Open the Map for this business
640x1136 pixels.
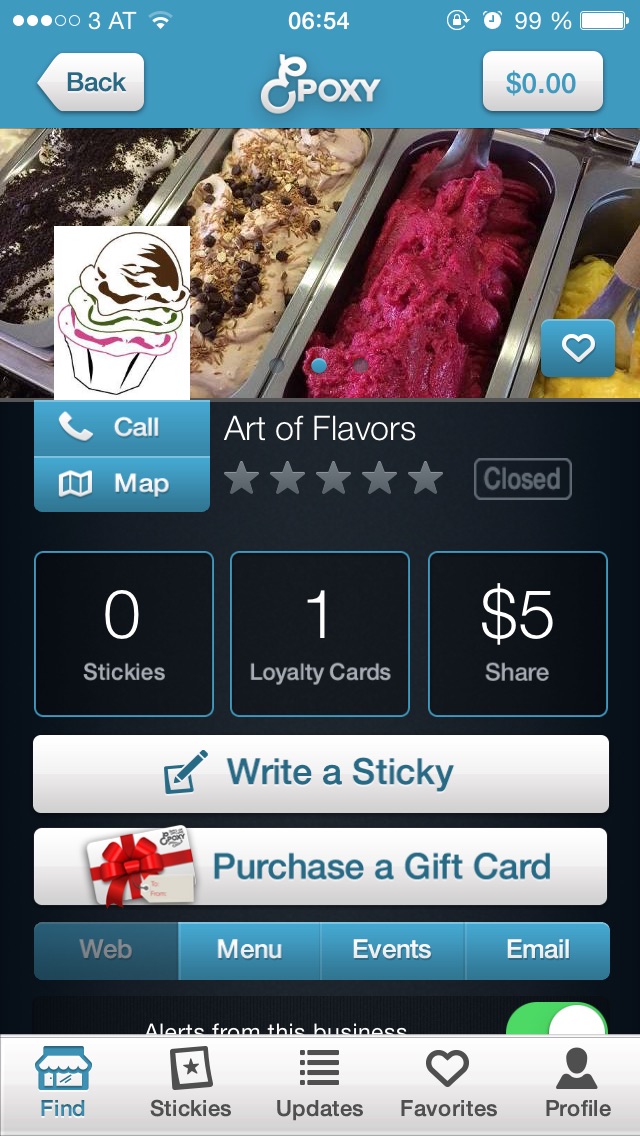click(x=122, y=485)
